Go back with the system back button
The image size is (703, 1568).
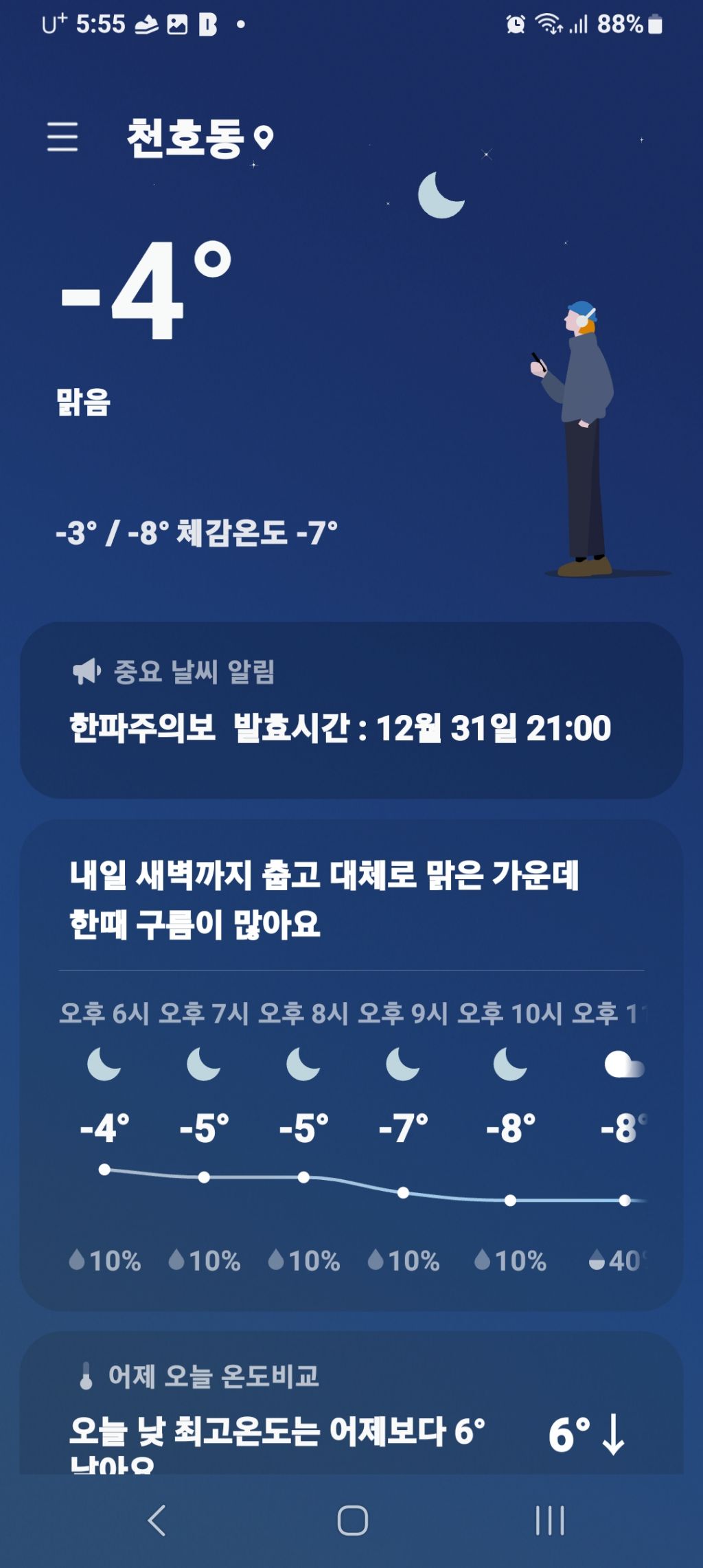pos(157,1521)
